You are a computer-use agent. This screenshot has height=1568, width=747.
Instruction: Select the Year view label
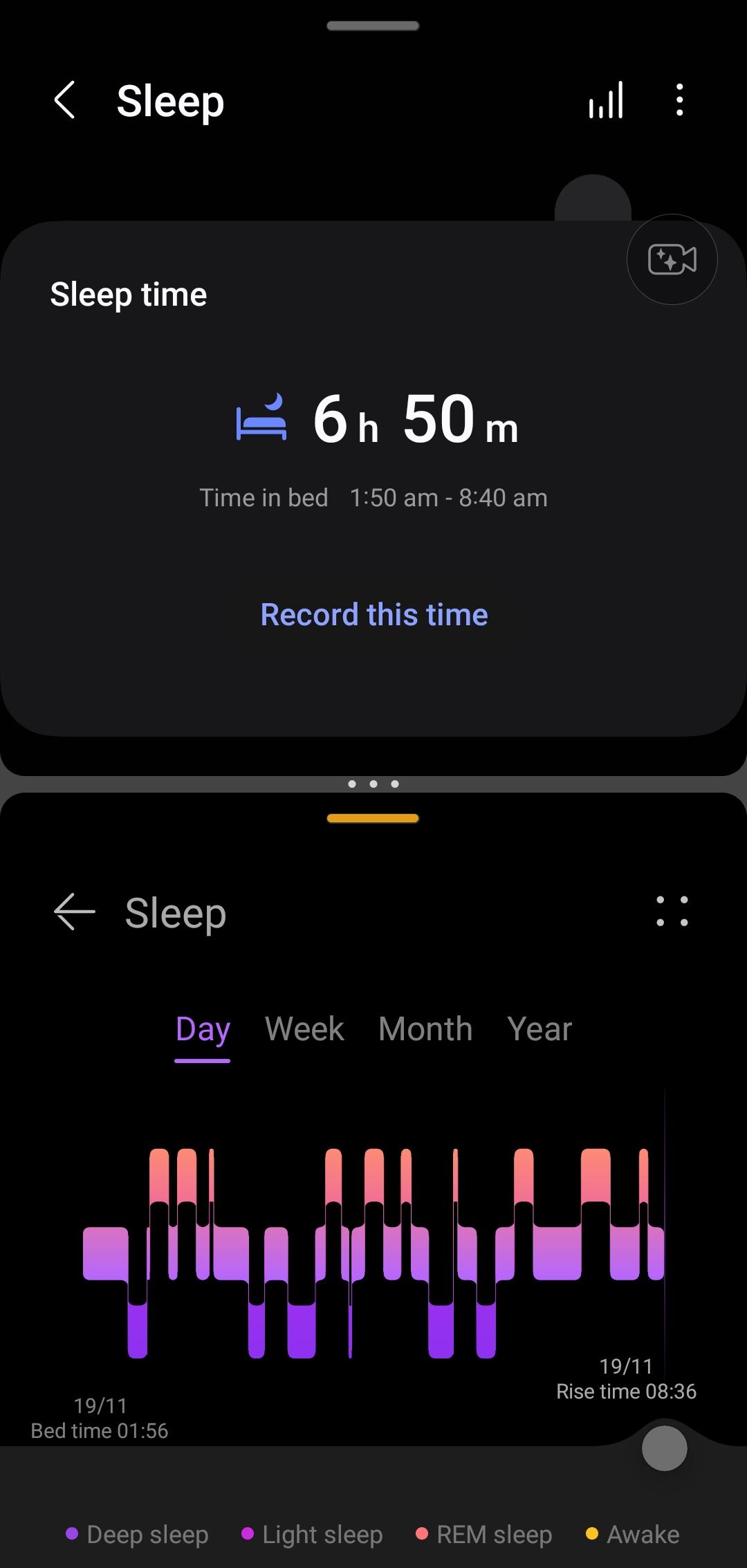tap(539, 1029)
